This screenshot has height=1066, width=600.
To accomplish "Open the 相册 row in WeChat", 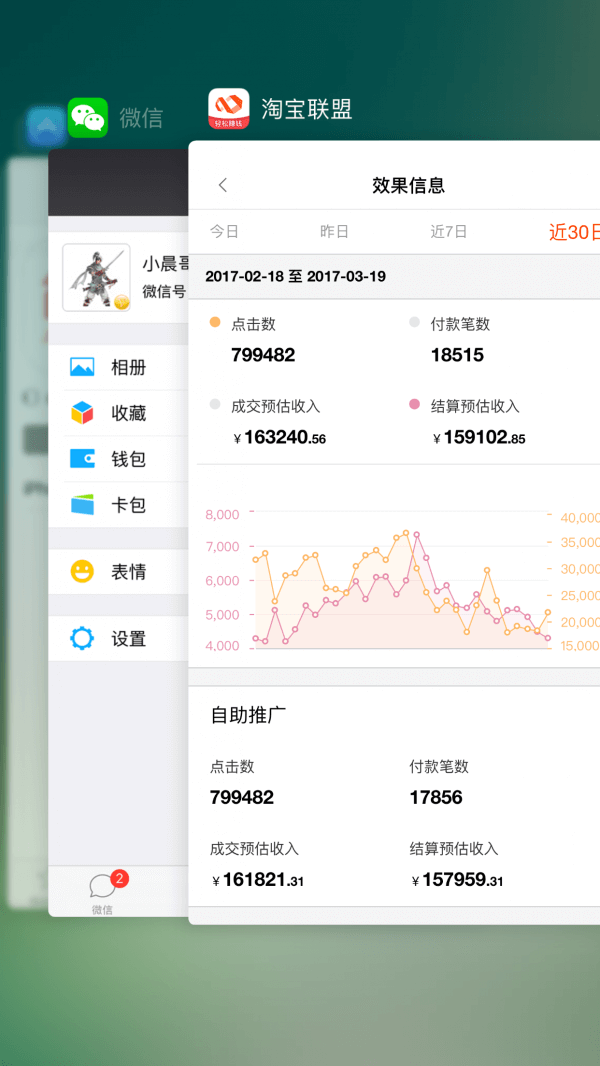I will click(120, 367).
